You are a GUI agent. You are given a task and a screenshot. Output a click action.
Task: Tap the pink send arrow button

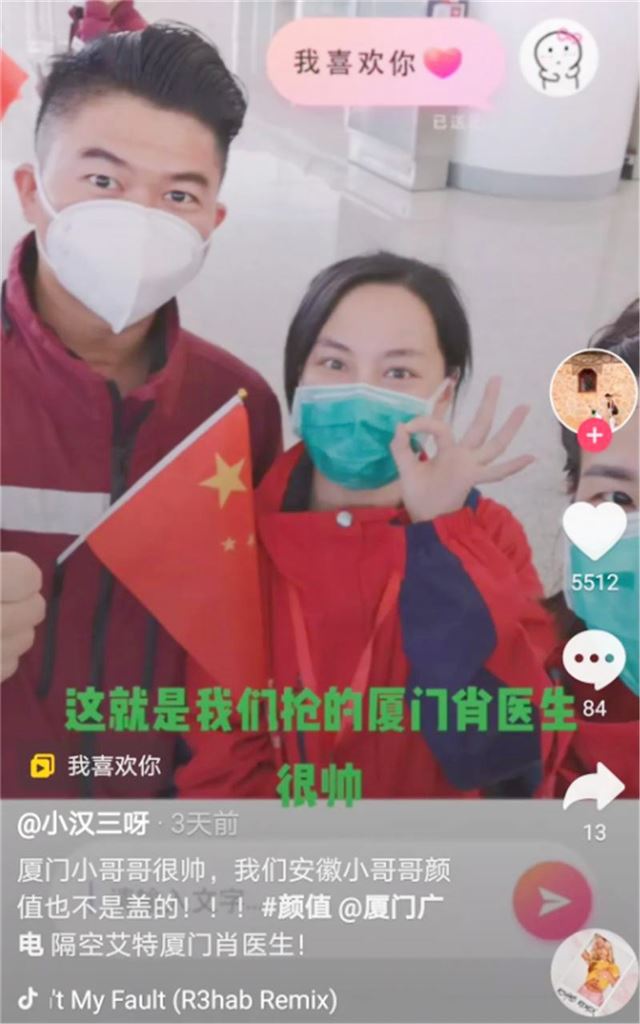tap(552, 901)
